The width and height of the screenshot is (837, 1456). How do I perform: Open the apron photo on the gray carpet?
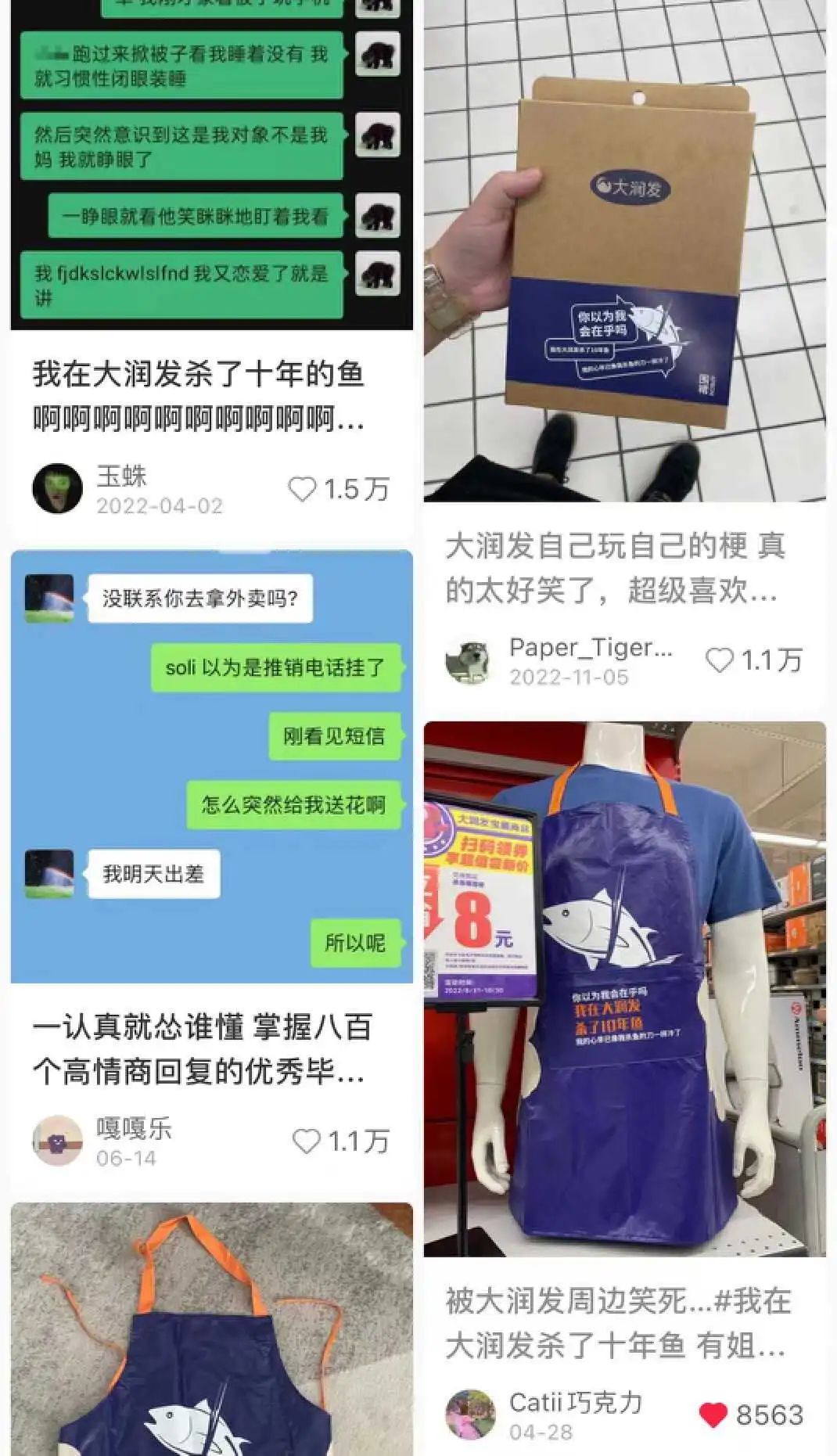211,1330
